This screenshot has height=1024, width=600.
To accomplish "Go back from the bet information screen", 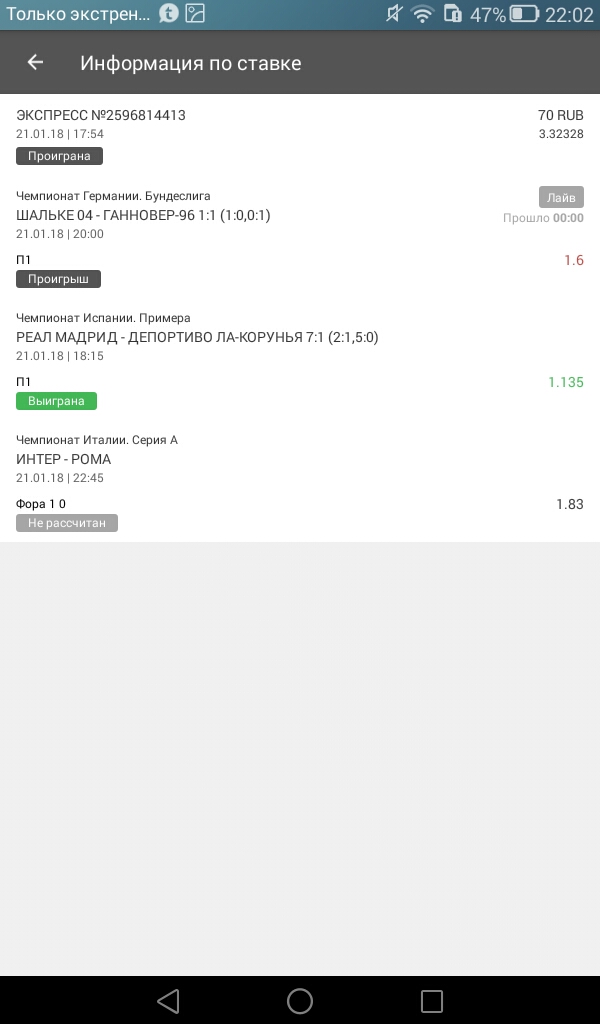I will 35,63.
